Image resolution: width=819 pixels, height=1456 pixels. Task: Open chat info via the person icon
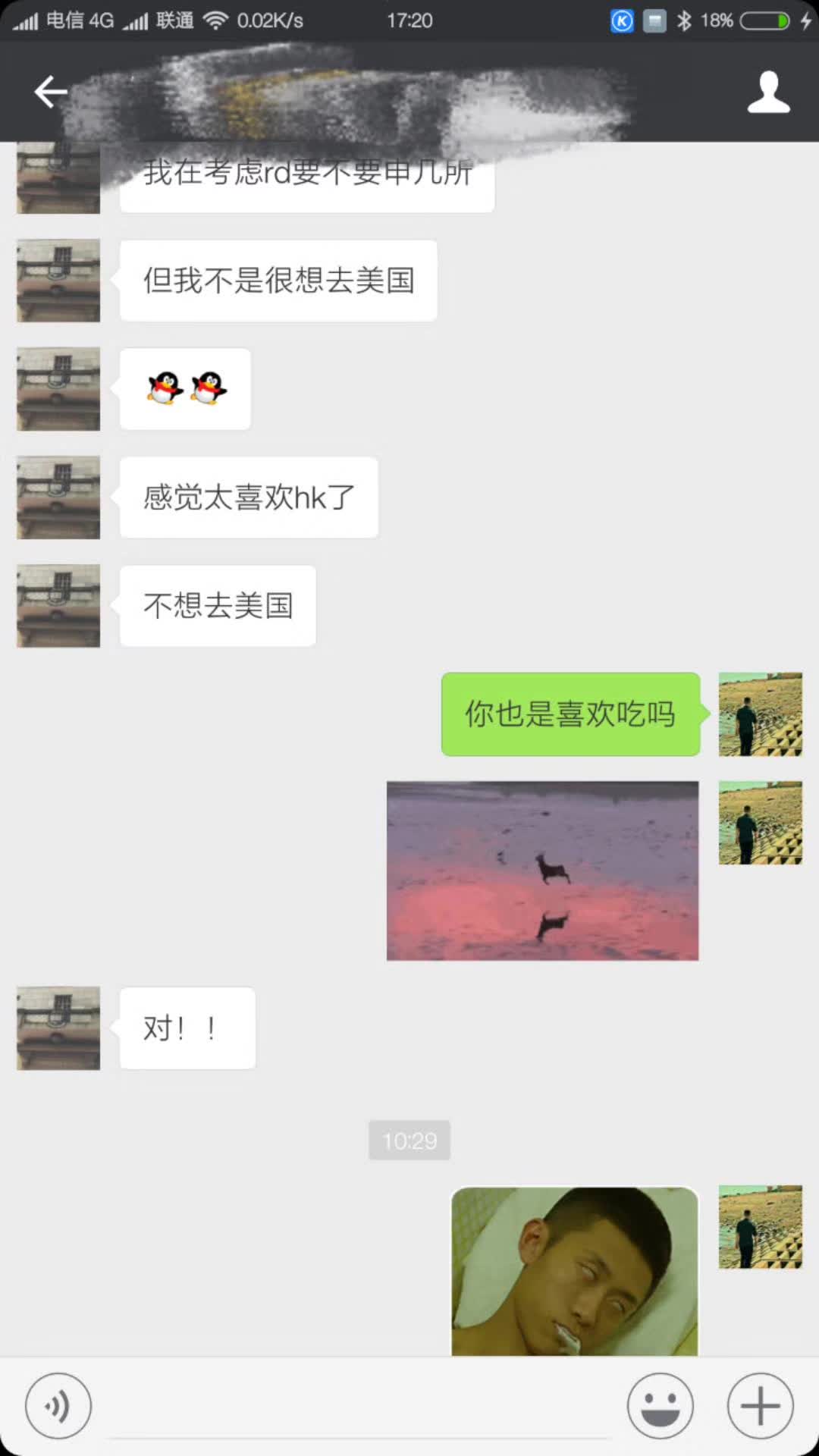(768, 93)
